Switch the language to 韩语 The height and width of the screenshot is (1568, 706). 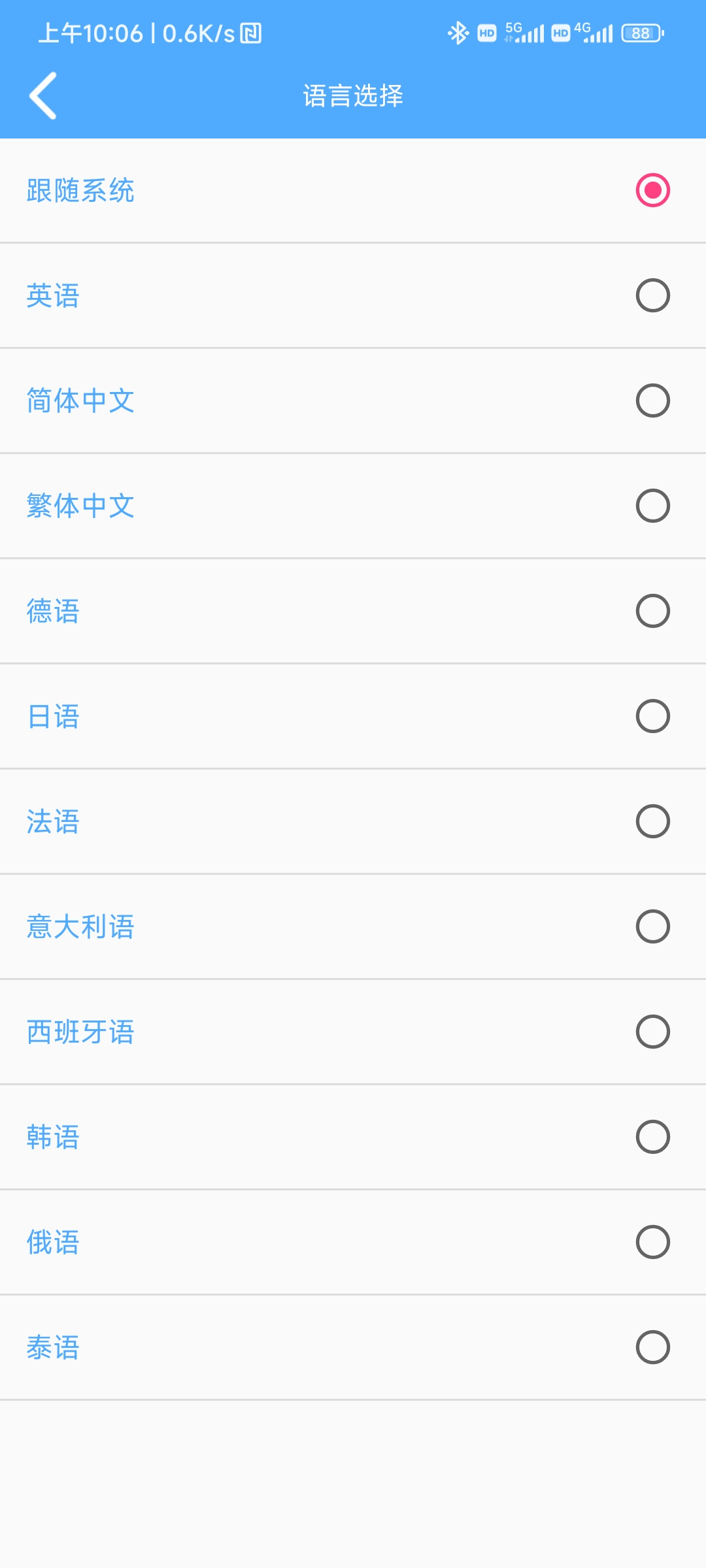tap(353, 1137)
